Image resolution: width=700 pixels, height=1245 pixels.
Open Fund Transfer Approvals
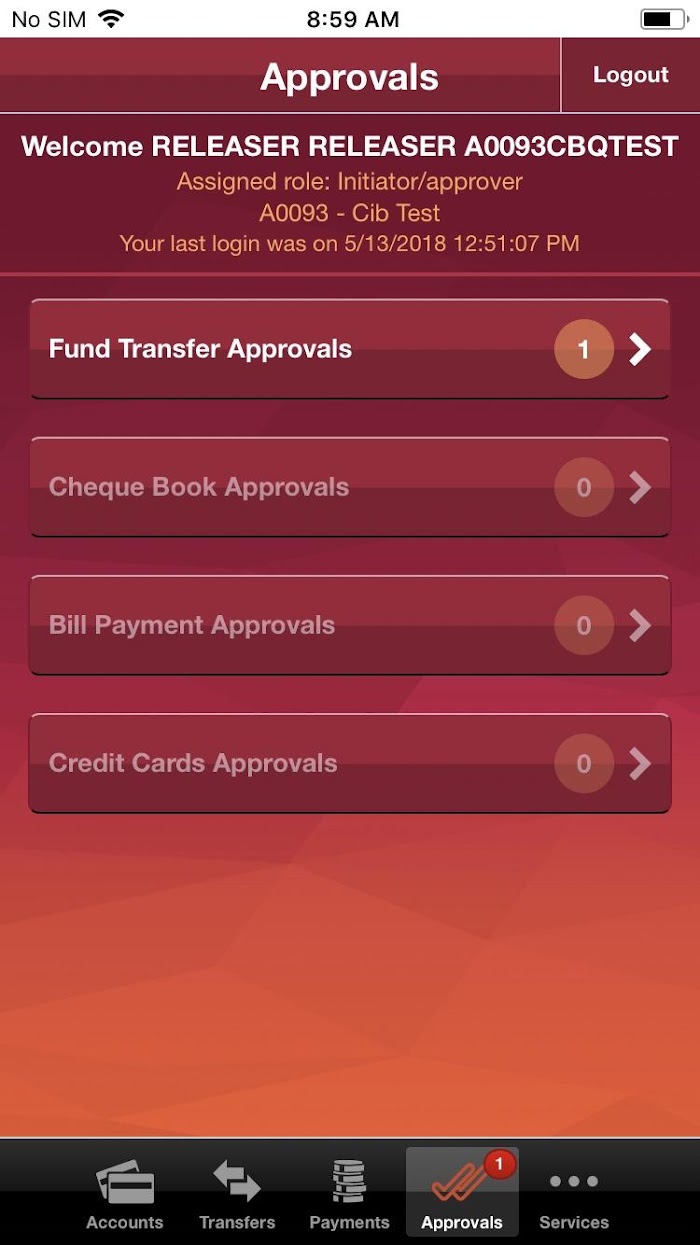[x=350, y=349]
